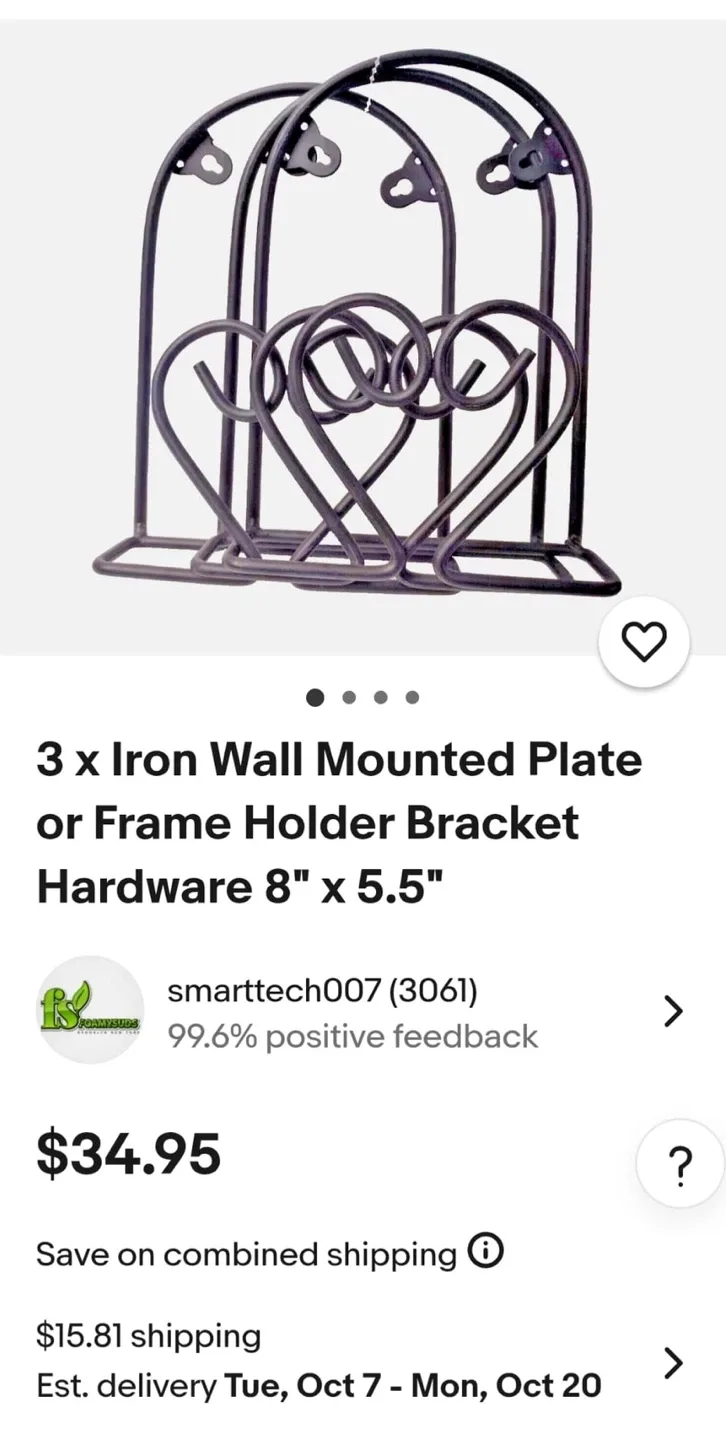The image size is (726, 1440).
Task: Open the plate holder product image
Action: pos(363,330)
